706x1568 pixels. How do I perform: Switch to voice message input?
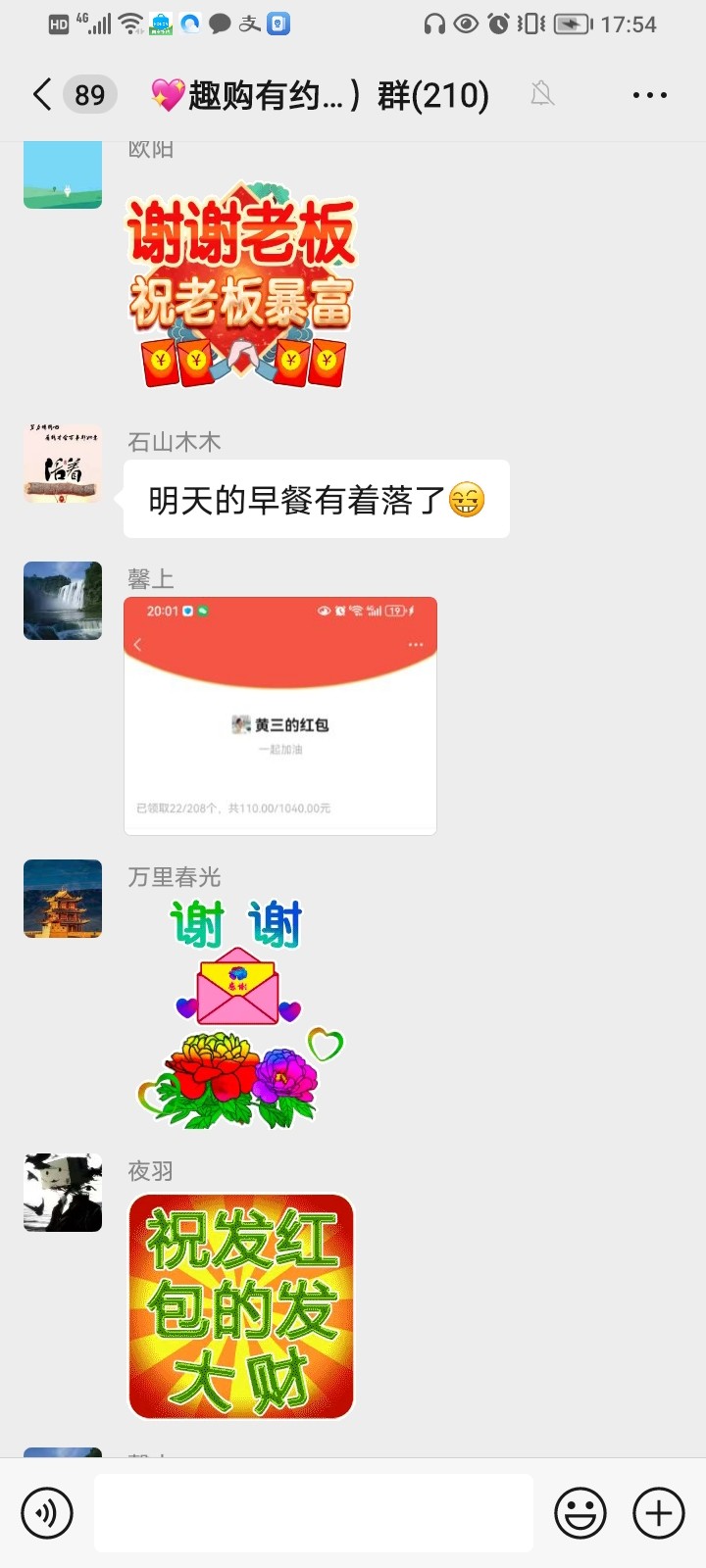click(47, 1512)
